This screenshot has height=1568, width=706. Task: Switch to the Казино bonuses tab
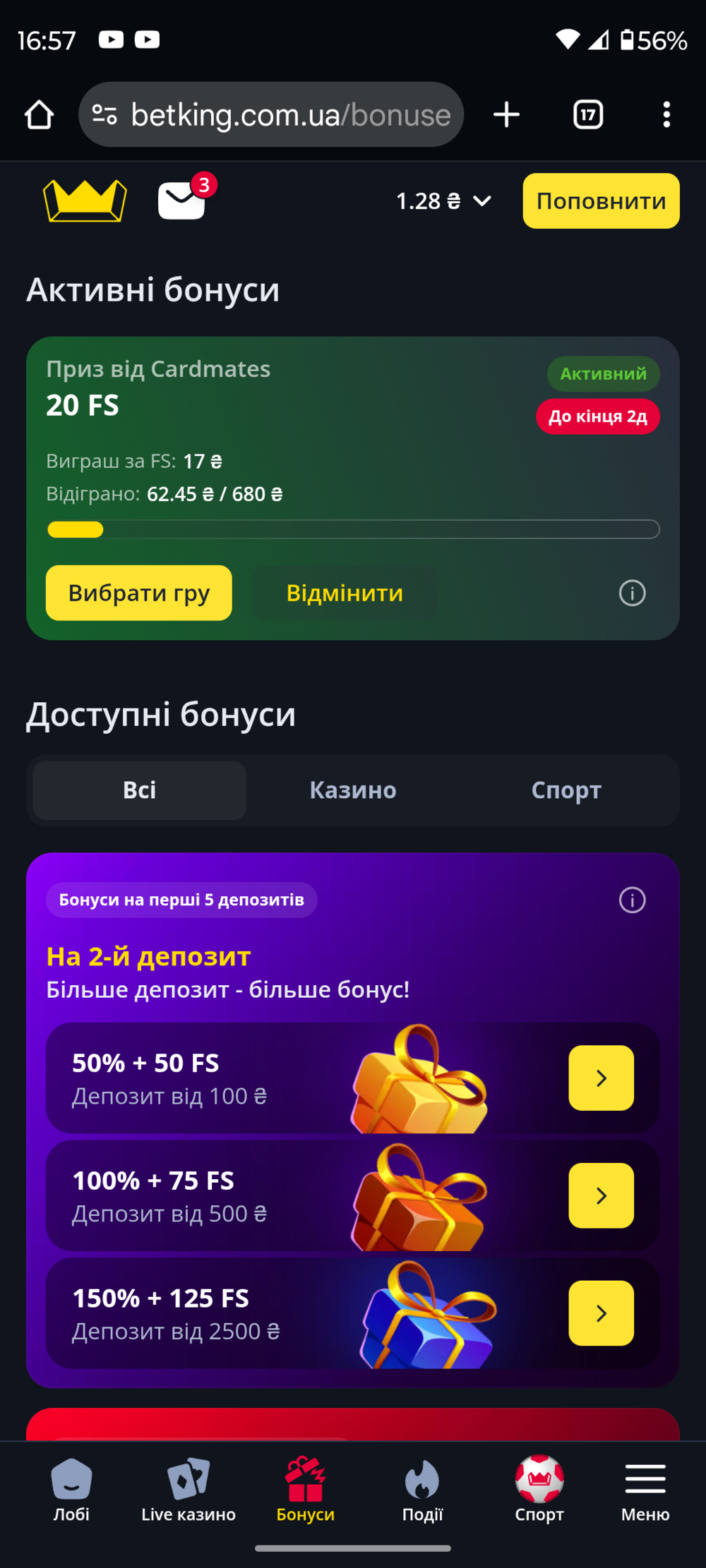(353, 790)
